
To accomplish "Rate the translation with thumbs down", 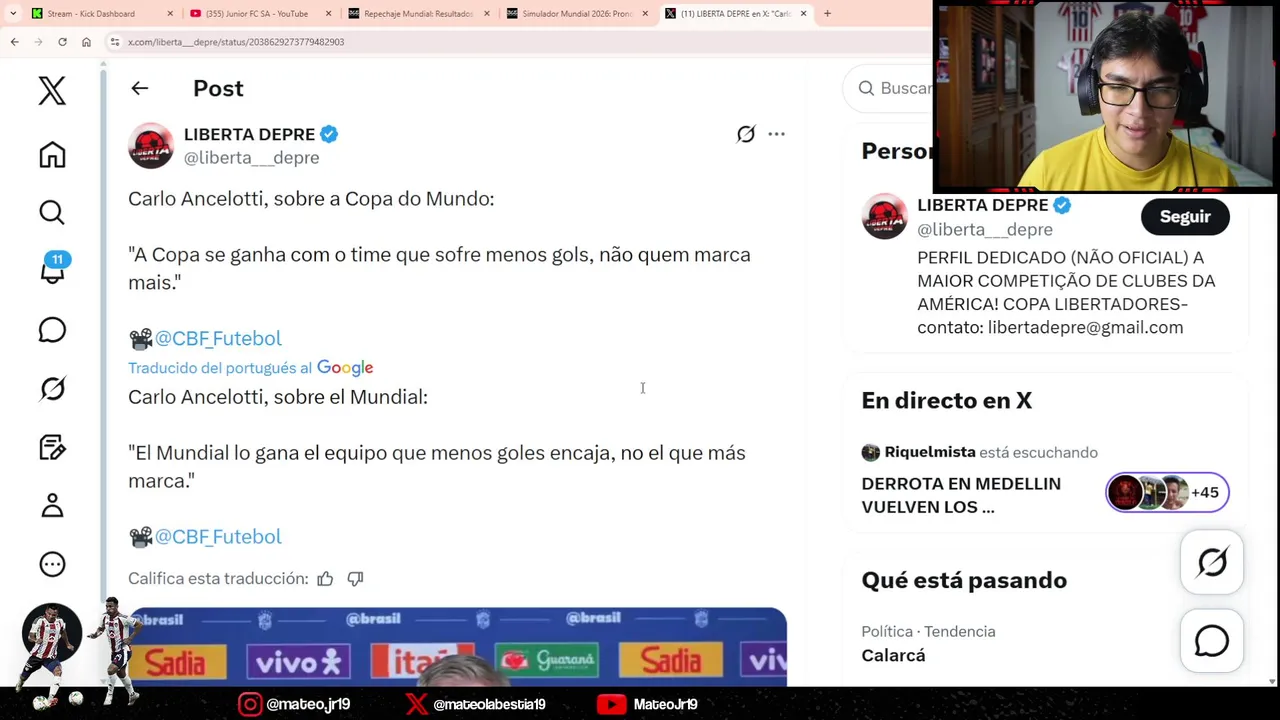I will 355,578.
